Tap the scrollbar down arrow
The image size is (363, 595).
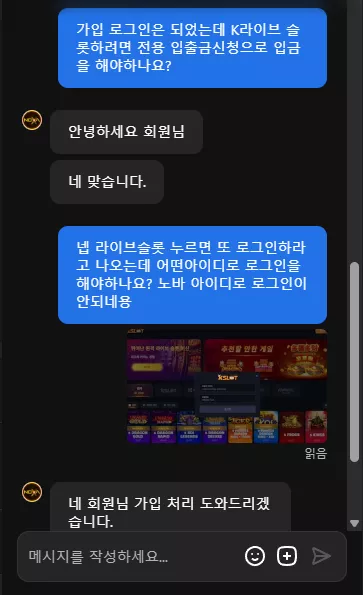pos(355,524)
